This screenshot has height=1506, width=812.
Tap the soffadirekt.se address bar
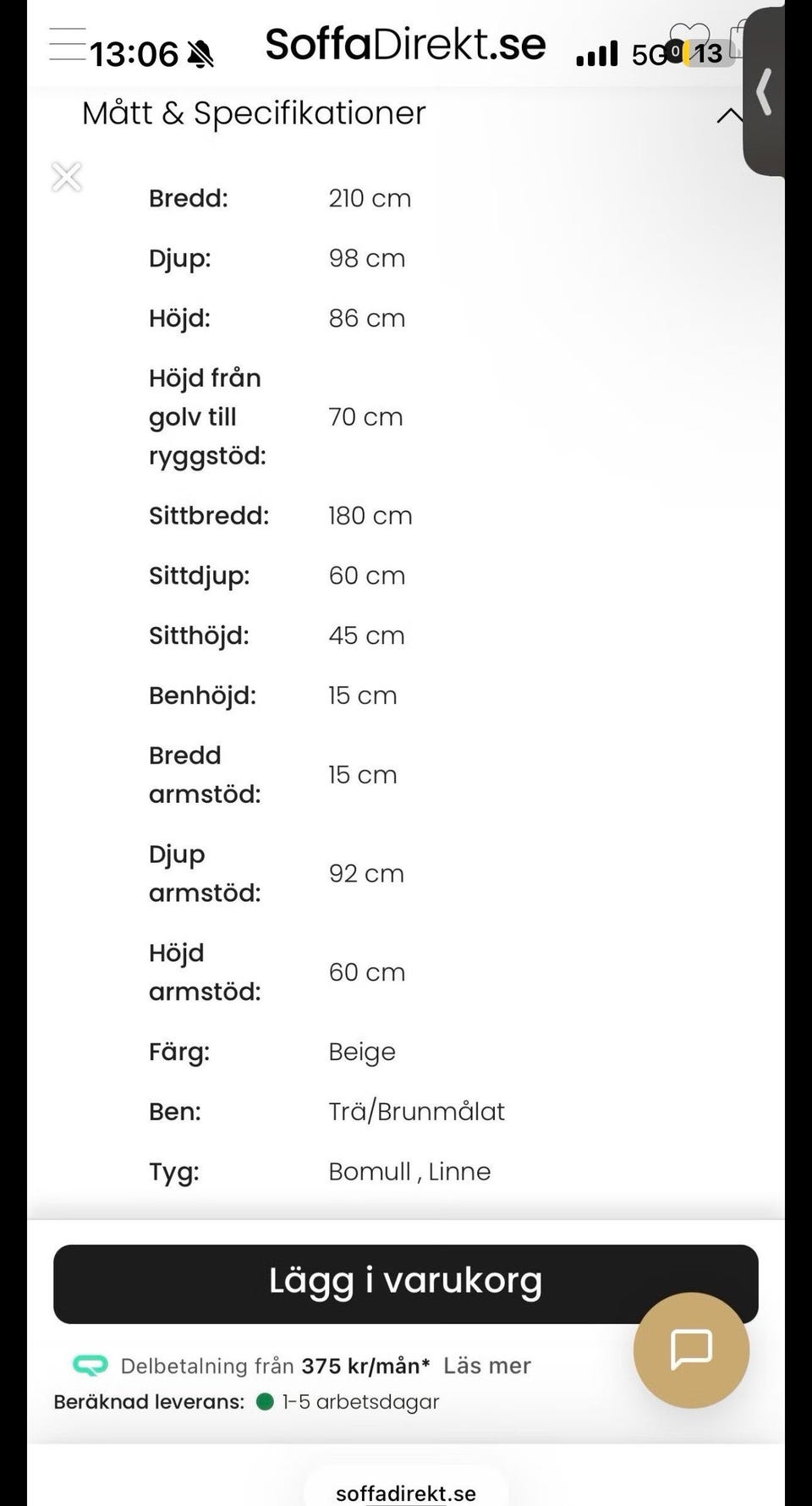coord(406,1493)
